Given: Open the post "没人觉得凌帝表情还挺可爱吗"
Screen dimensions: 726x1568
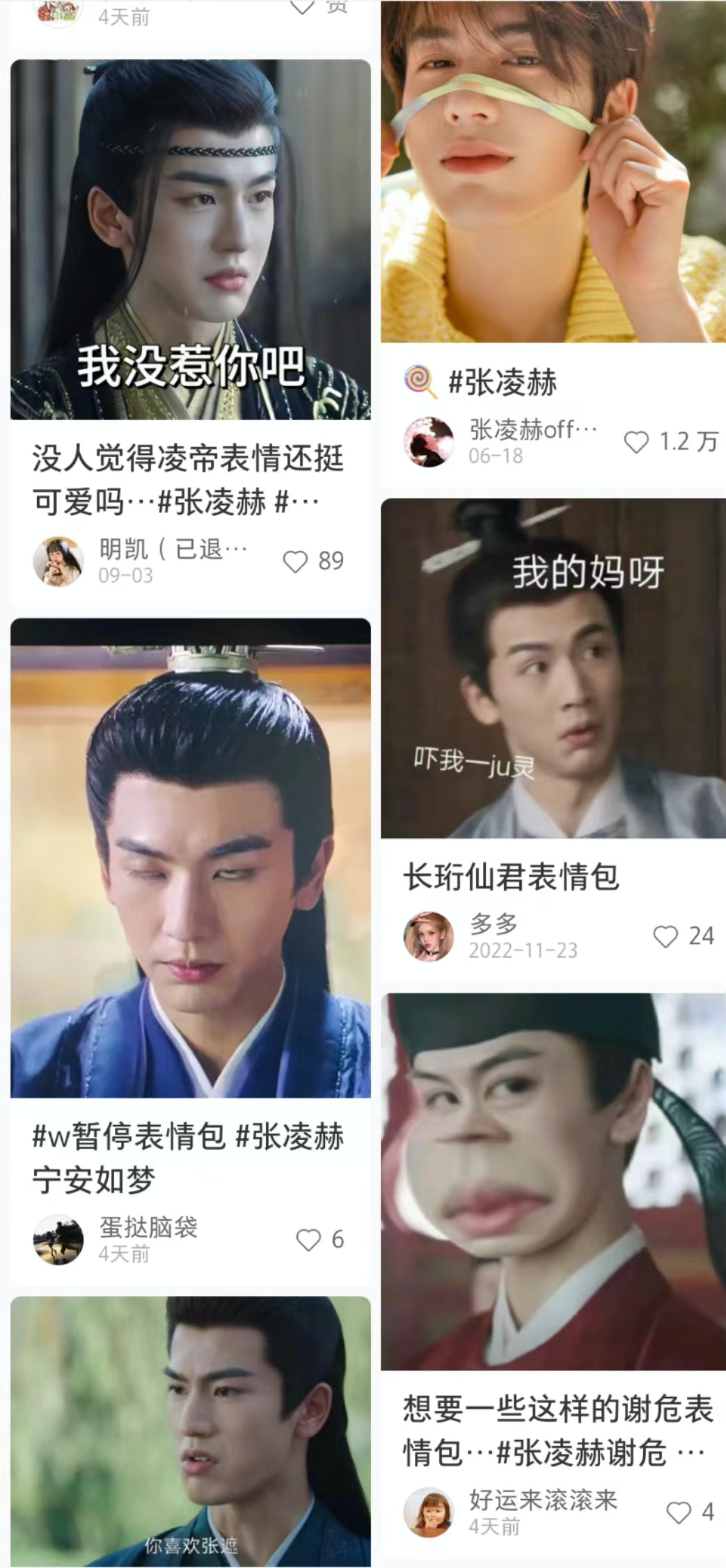Looking at the screenshot, I should [x=190, y=240].
